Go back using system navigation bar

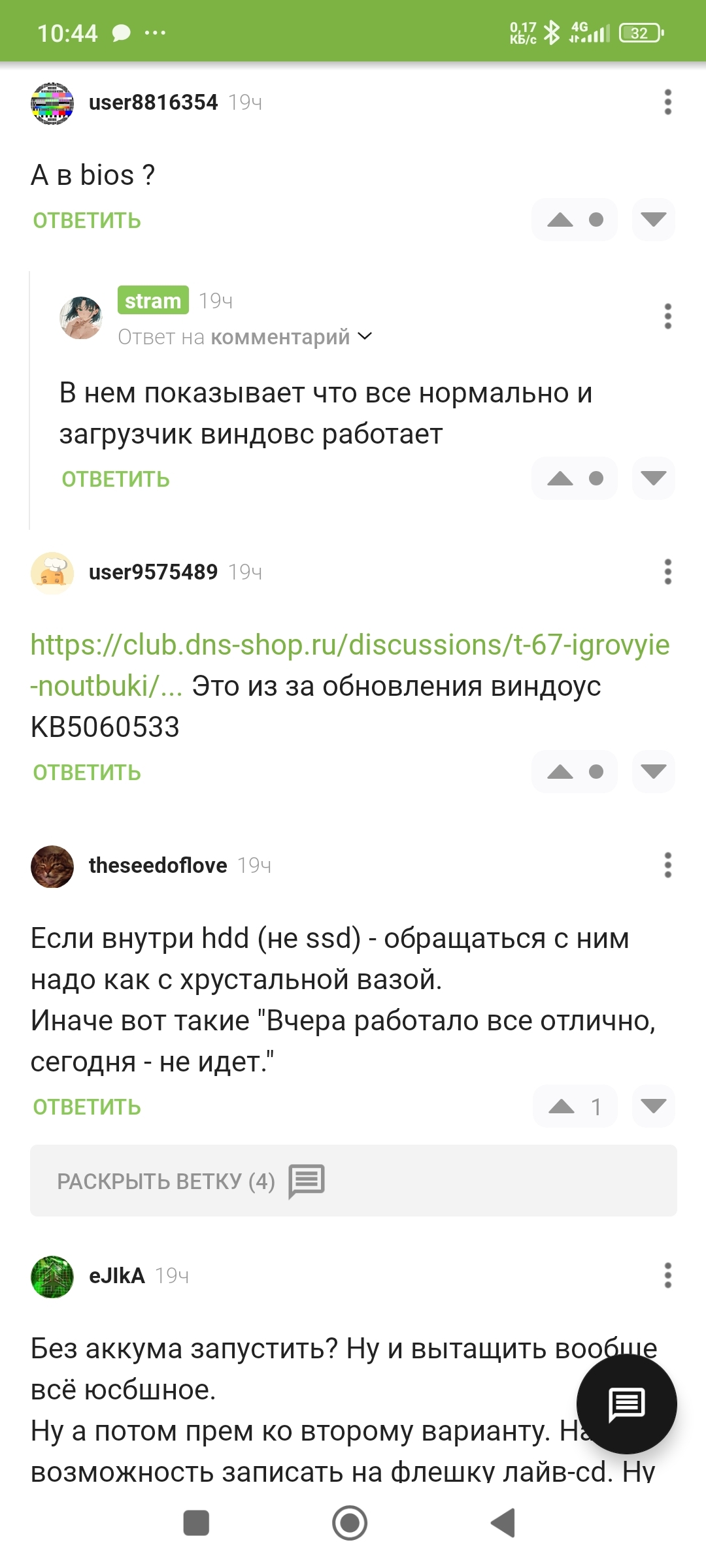(503, 1524)
